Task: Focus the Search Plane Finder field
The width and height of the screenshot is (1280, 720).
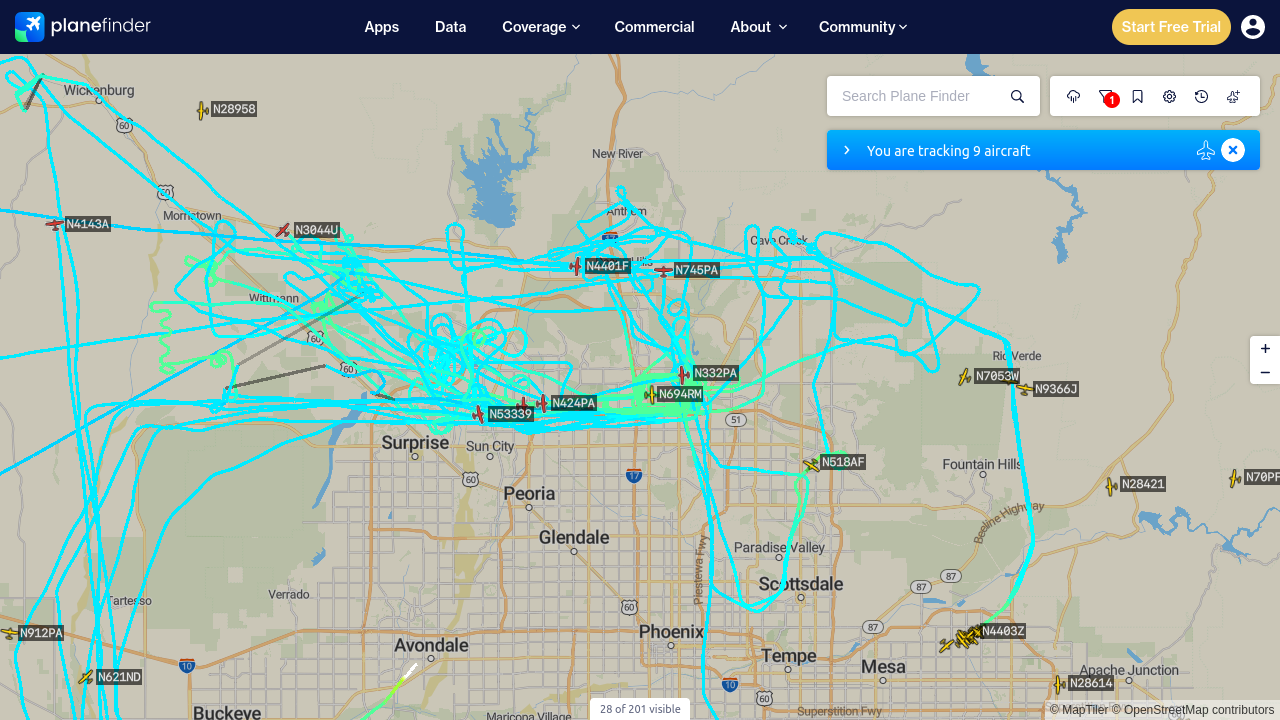Action: tap(920, 96)
